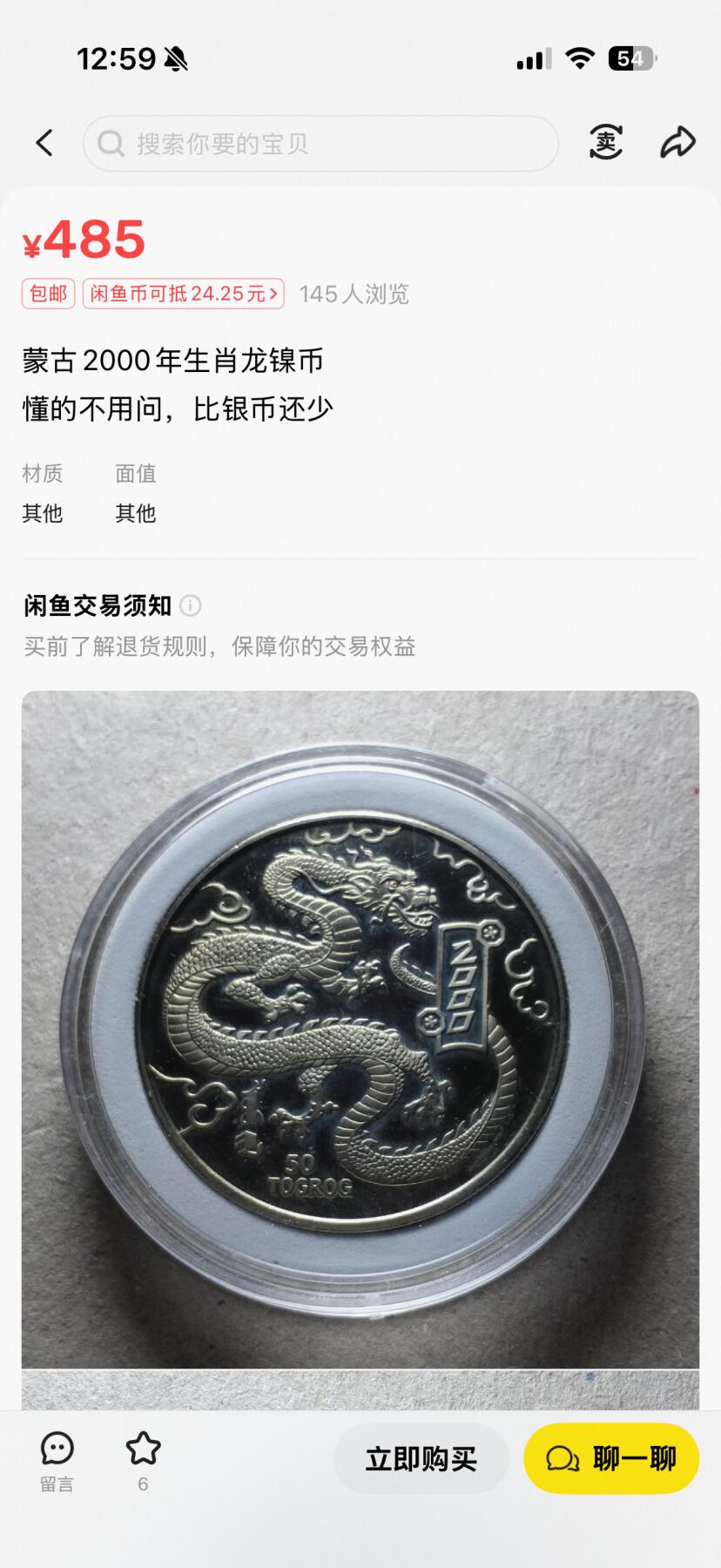Tap the 面值 其他 attribute value

point(136,514)
